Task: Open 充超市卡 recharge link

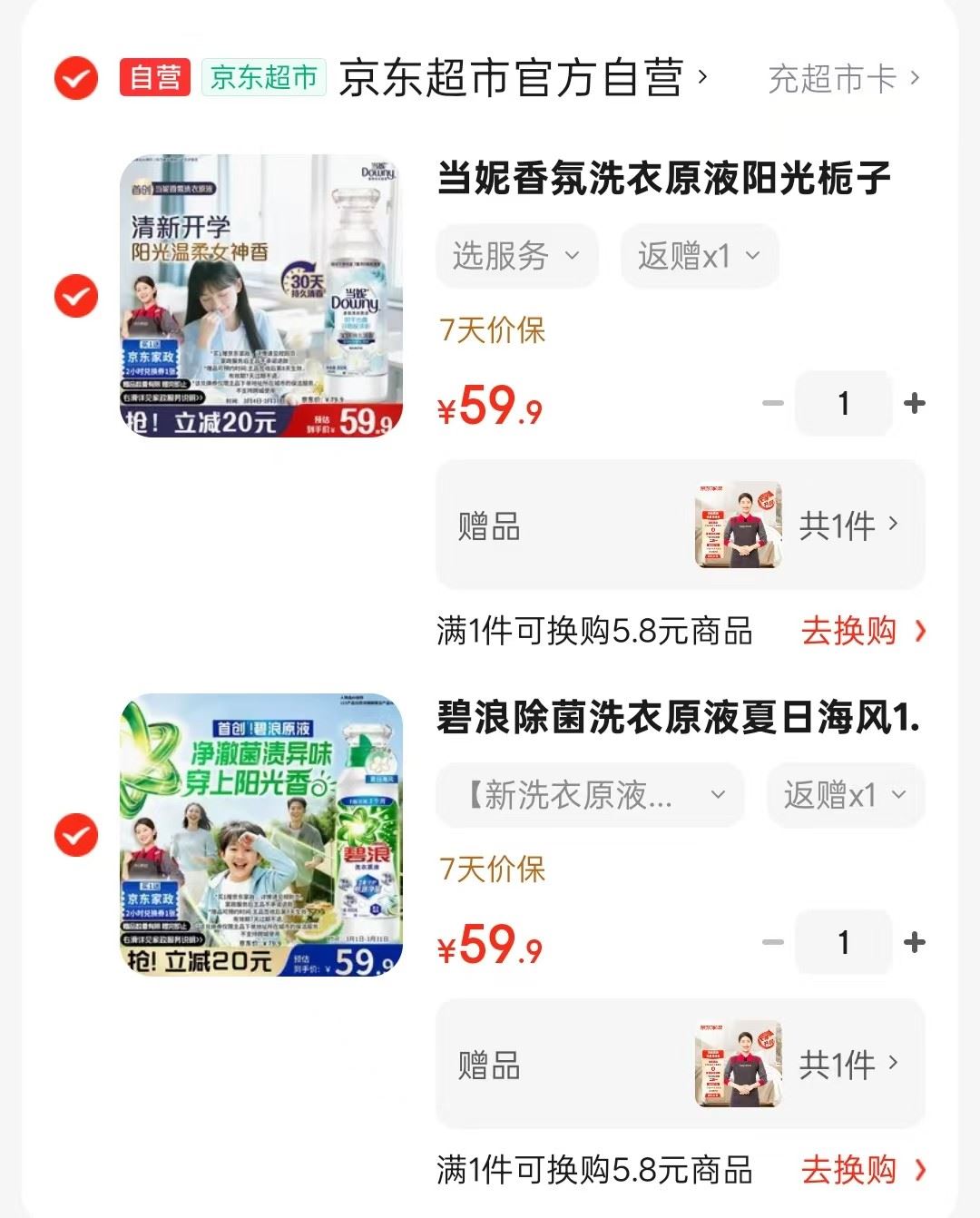Action: tap(843, 79)
